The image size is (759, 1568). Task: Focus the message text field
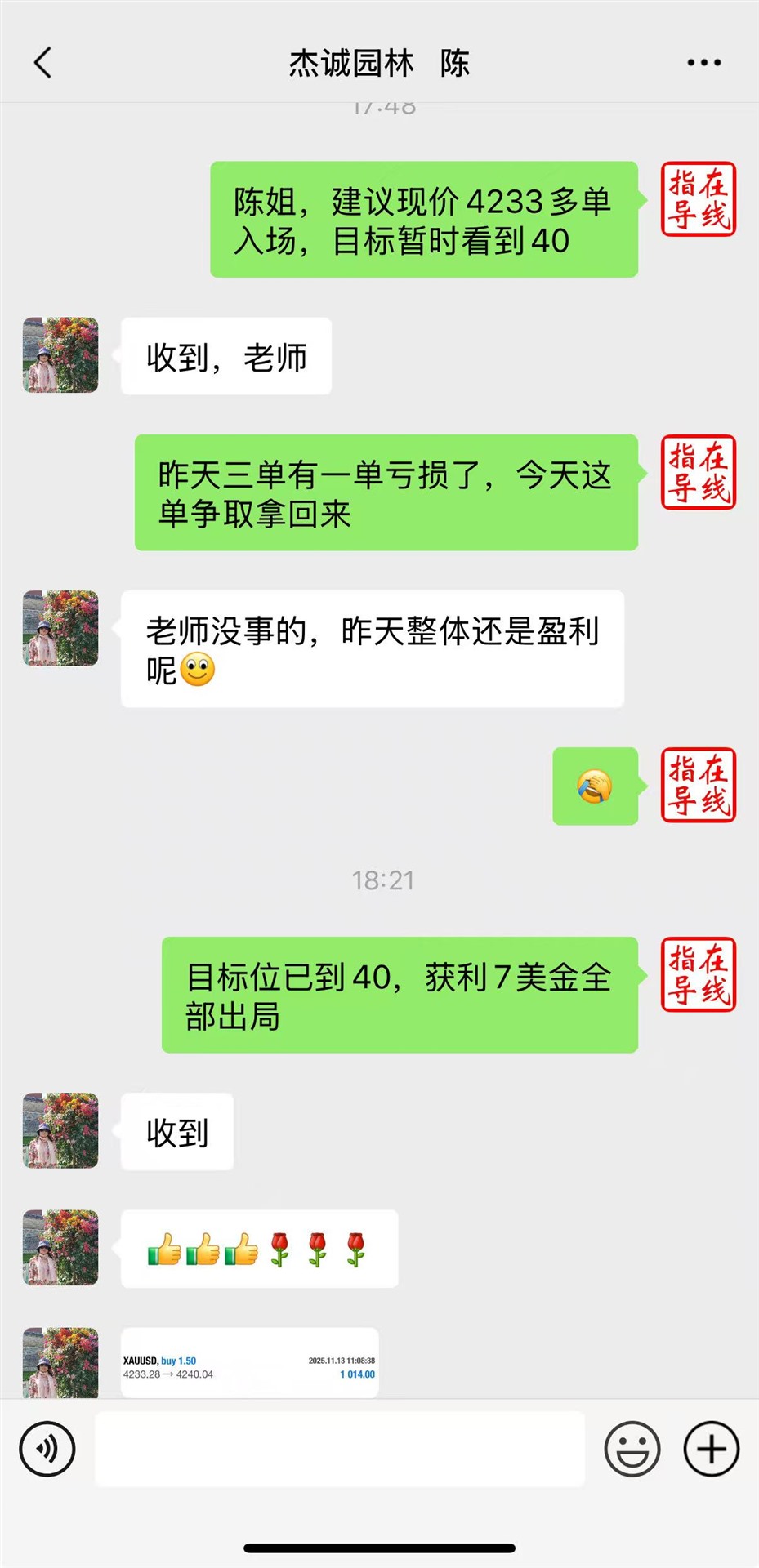340,1449
